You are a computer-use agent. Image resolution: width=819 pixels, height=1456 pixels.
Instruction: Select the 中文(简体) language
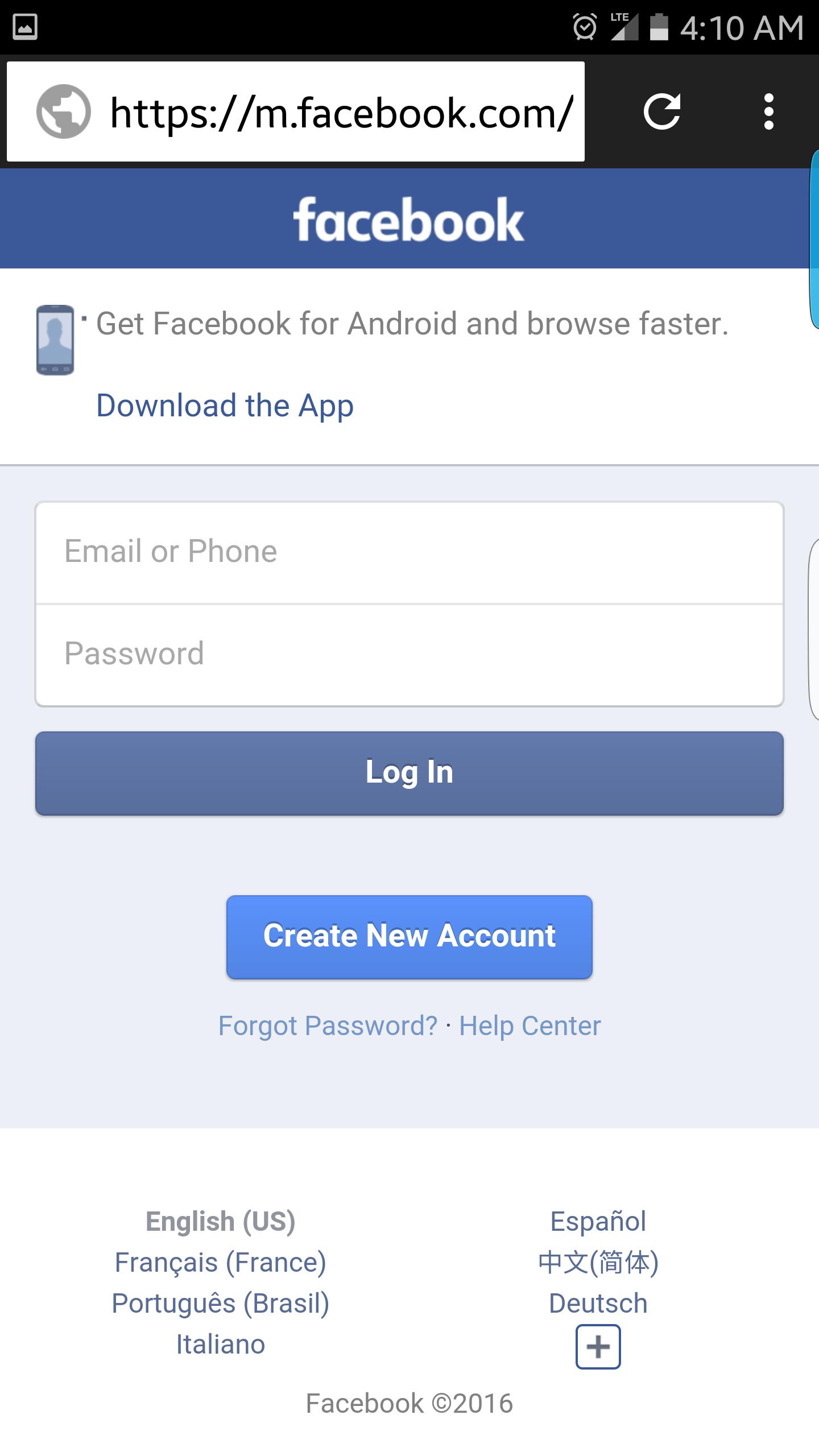click(598, 1262)
